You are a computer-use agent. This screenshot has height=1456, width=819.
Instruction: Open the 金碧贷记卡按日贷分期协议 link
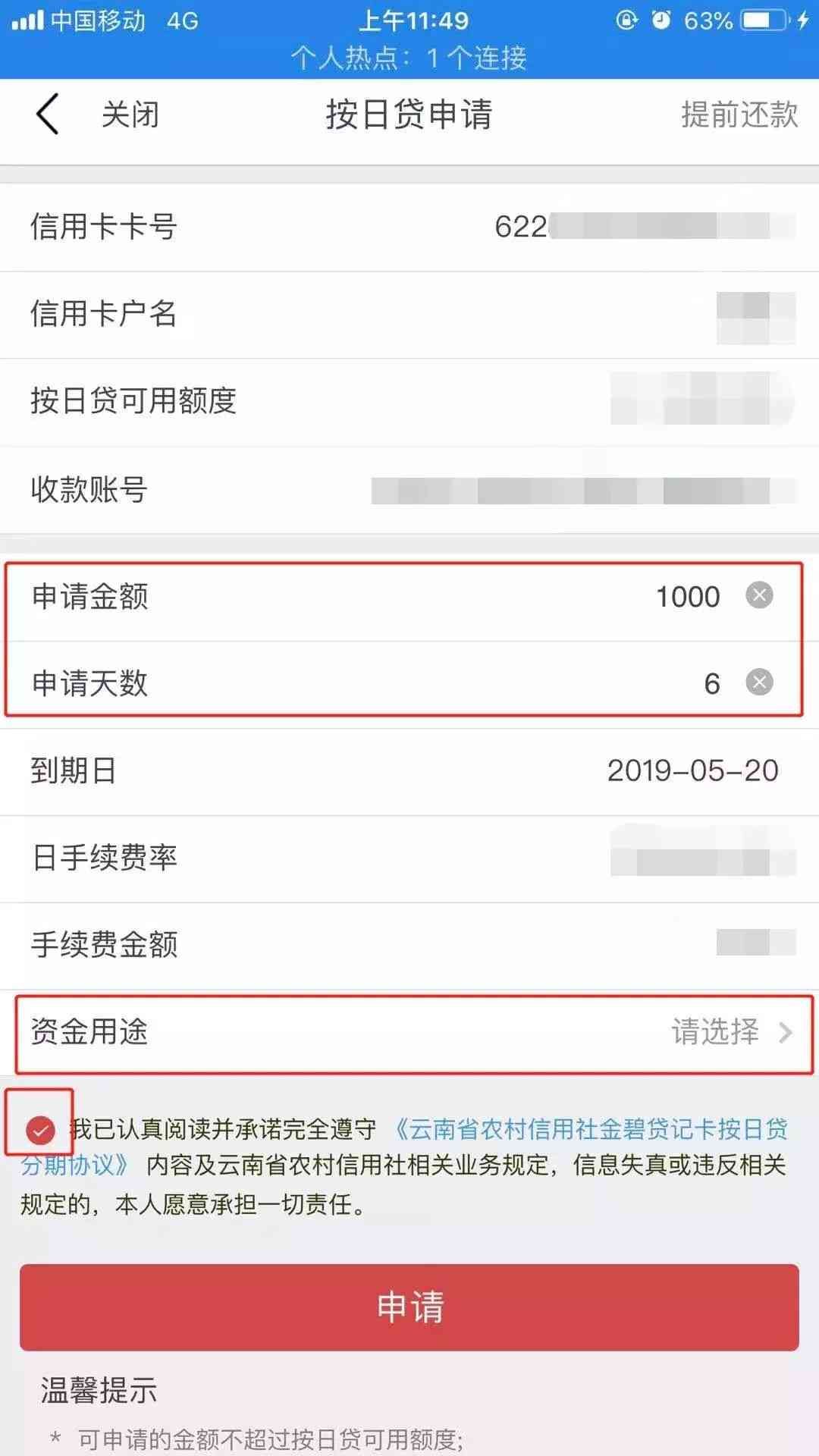[591, 1130]
